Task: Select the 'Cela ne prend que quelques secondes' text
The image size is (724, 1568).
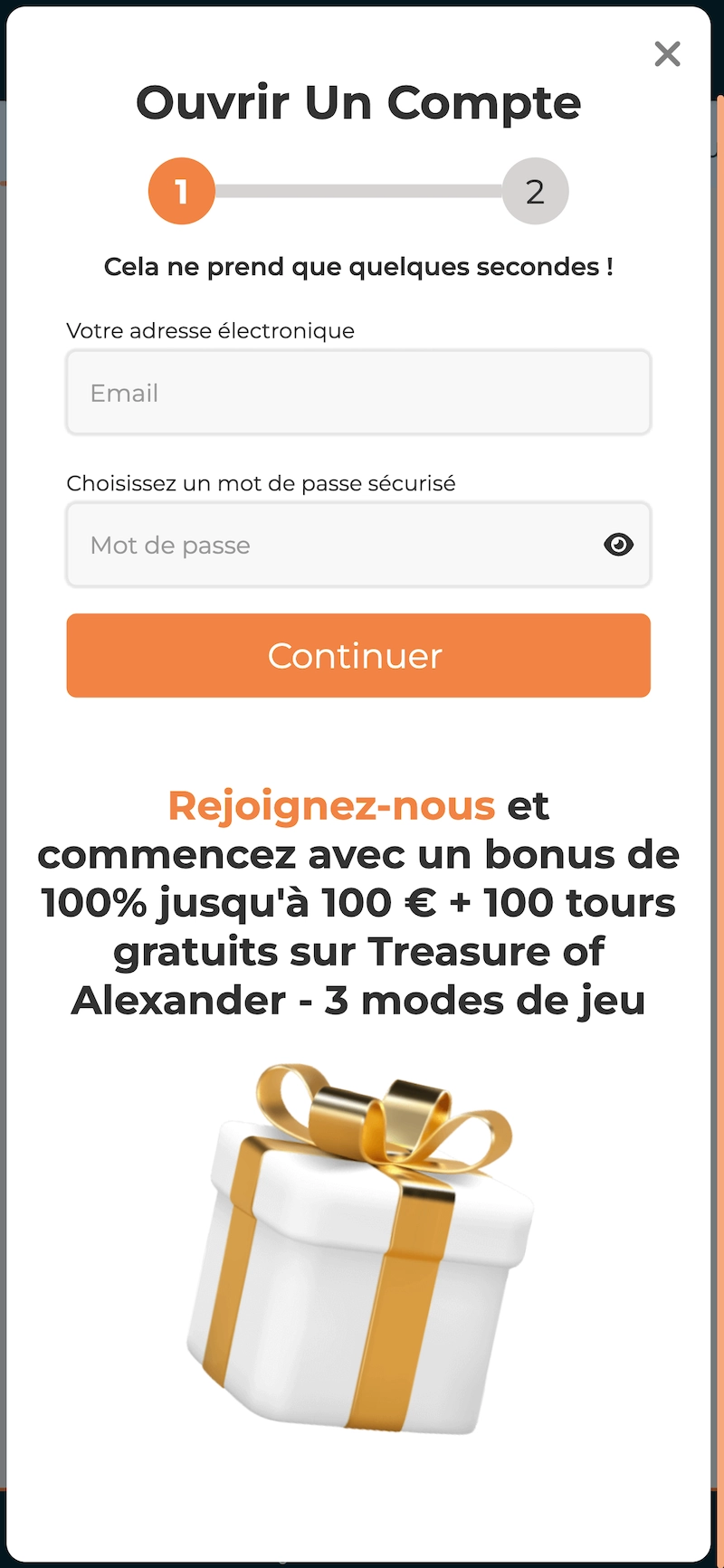Action: click(358, 267)
